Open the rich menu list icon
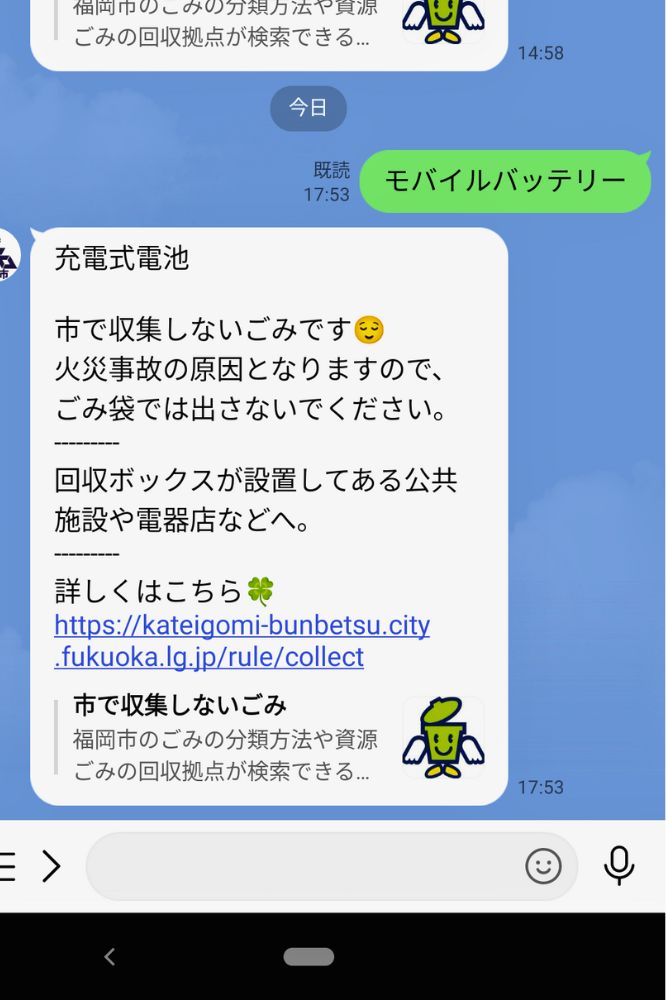This screenshot has height=1000, width=666. coord(8,866)
